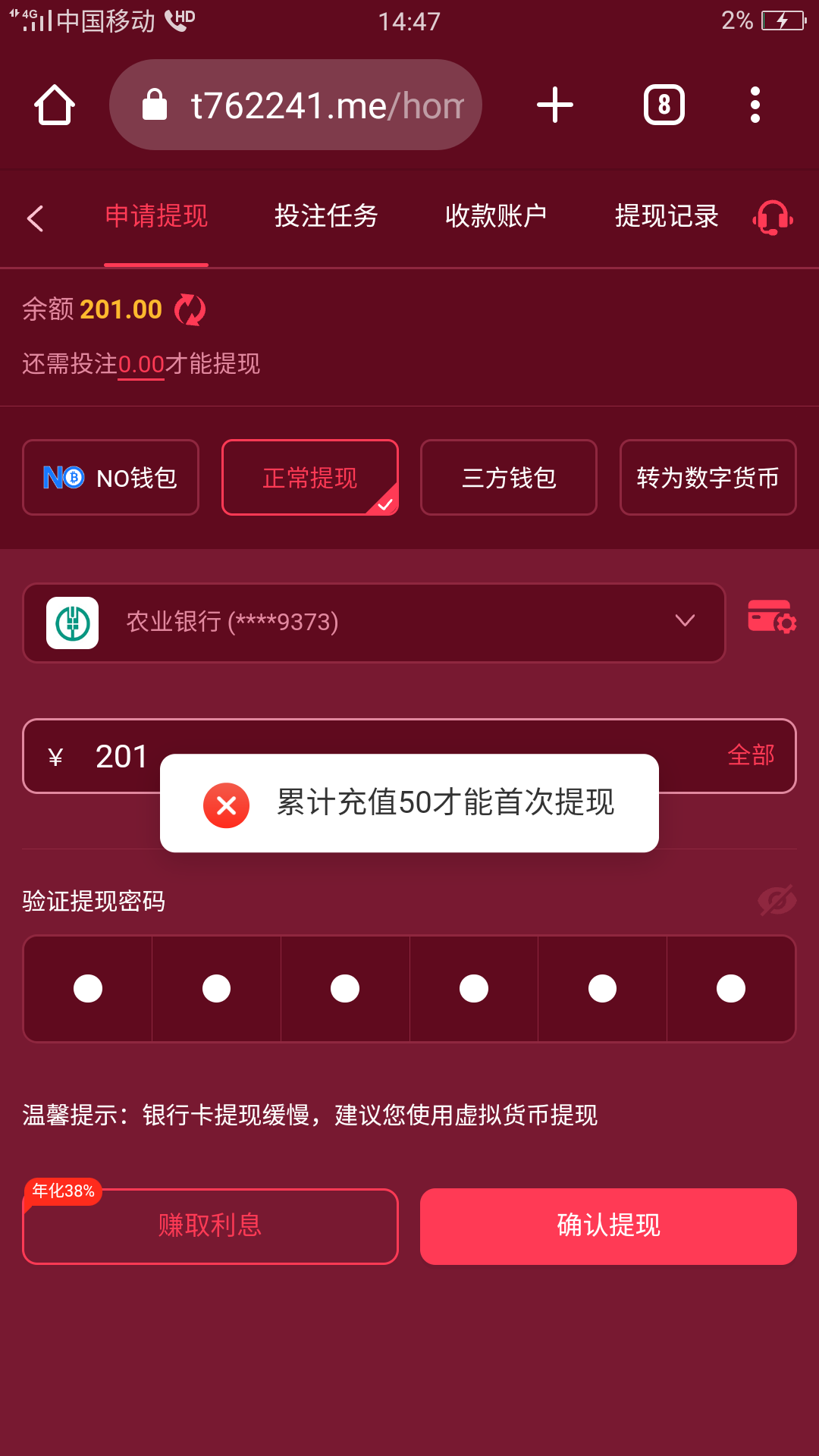Toggle withdrawal password visibility
Screen dimensions: 819x1456
coord(777,900)
